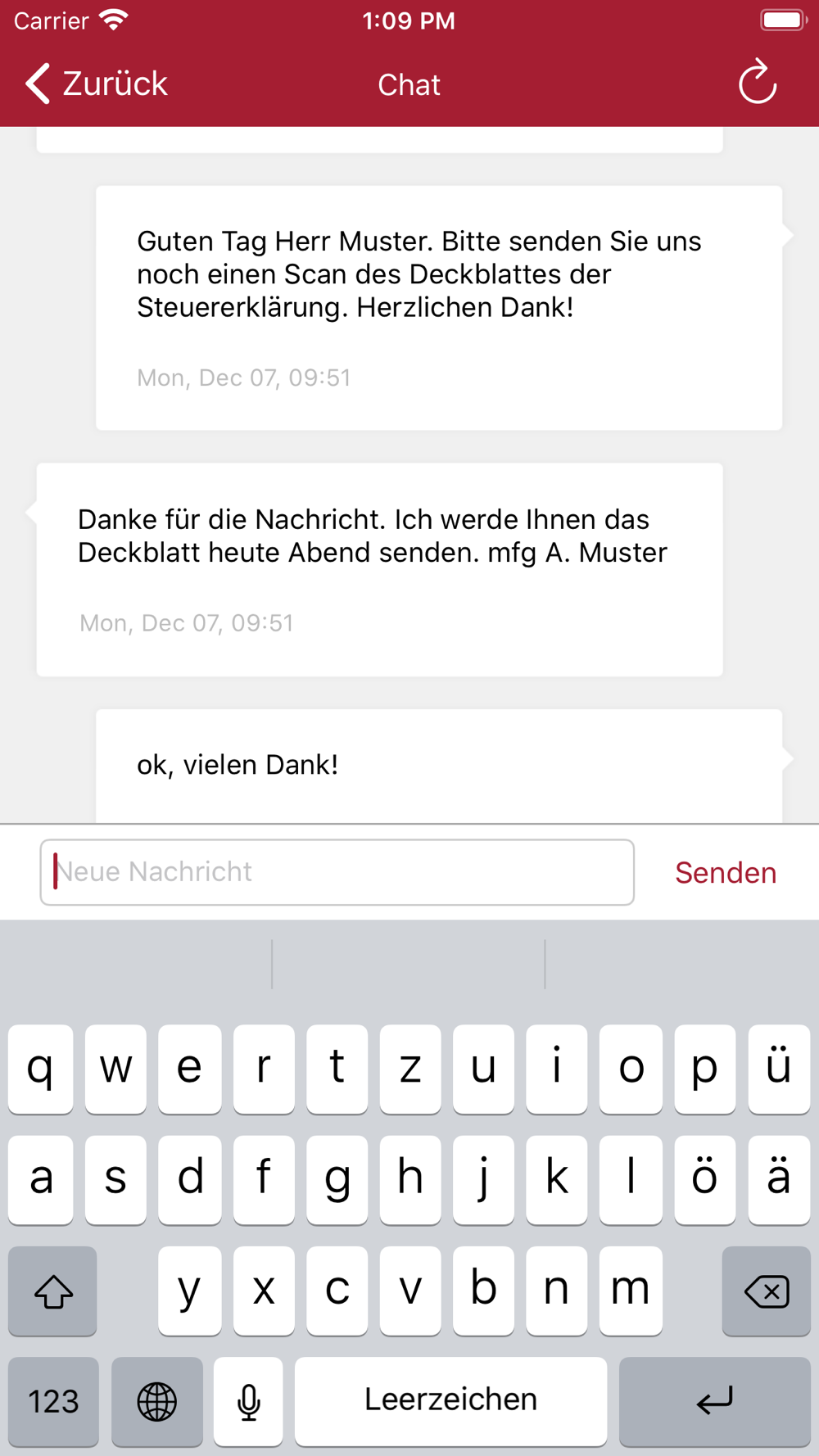Image resolution: width=819 pixels, height=1456 pixels.
Task: Tap Senden to send the message
Action: tap(726, 873)
